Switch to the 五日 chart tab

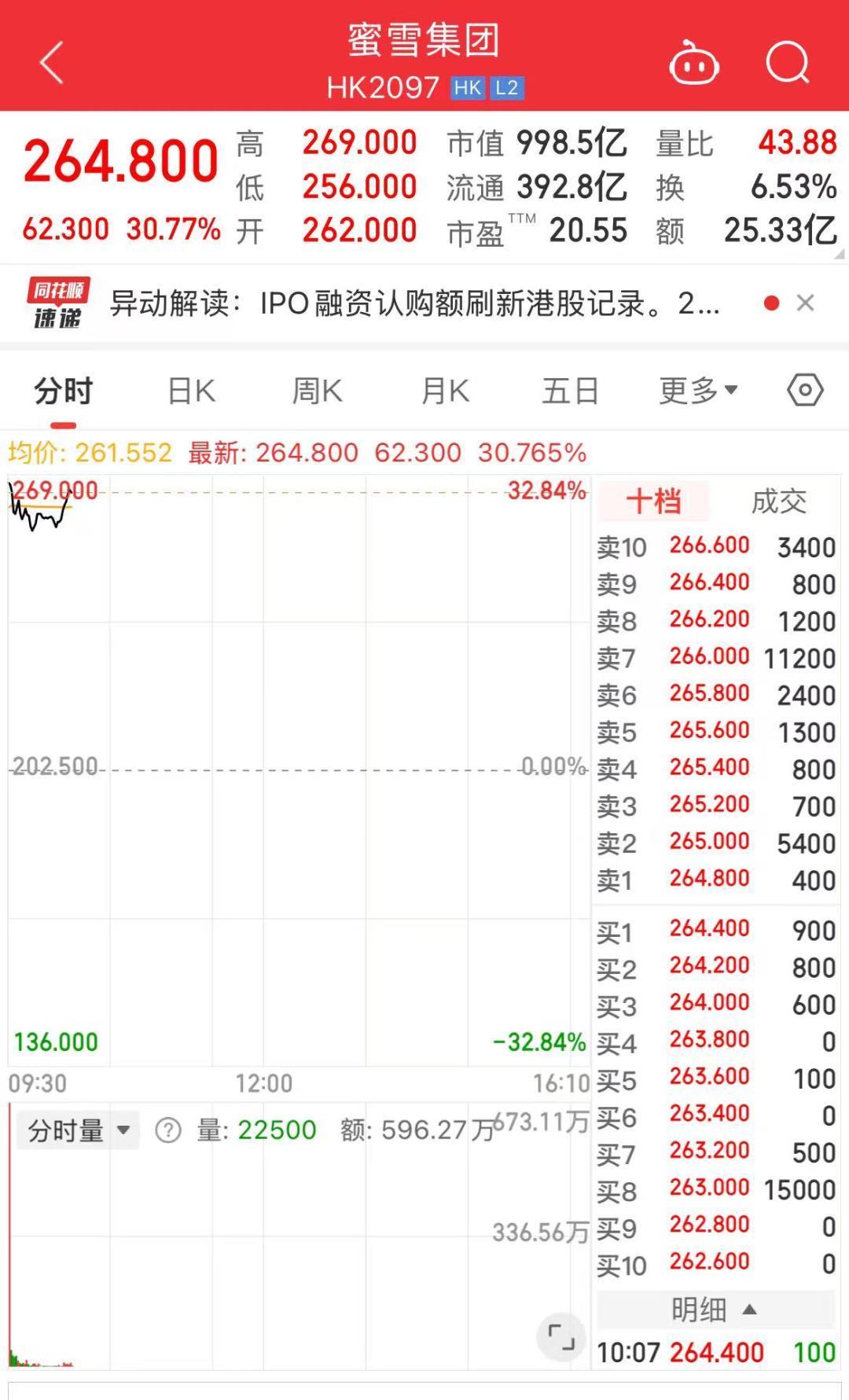tap(570, 391)
